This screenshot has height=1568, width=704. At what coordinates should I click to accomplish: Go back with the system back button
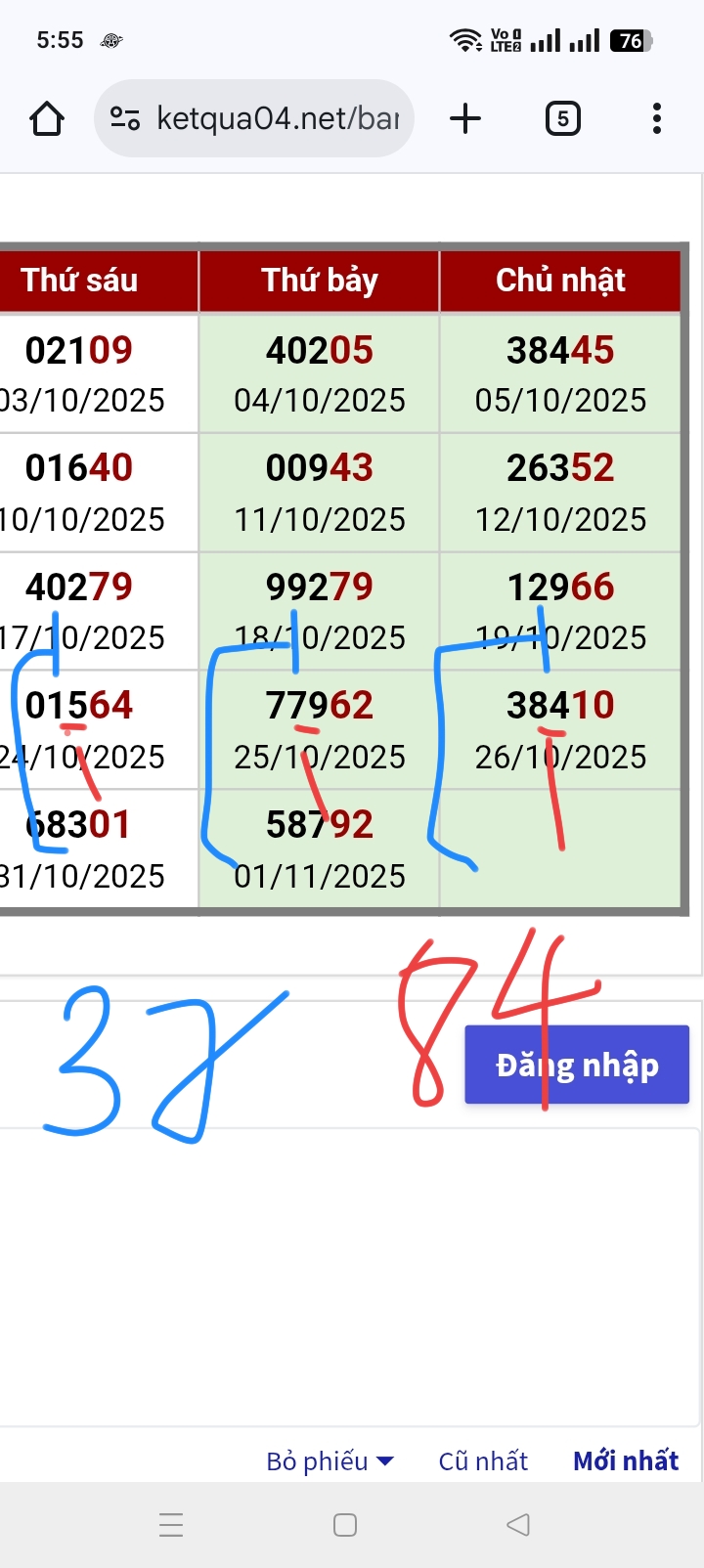(x=518, y=1524)
